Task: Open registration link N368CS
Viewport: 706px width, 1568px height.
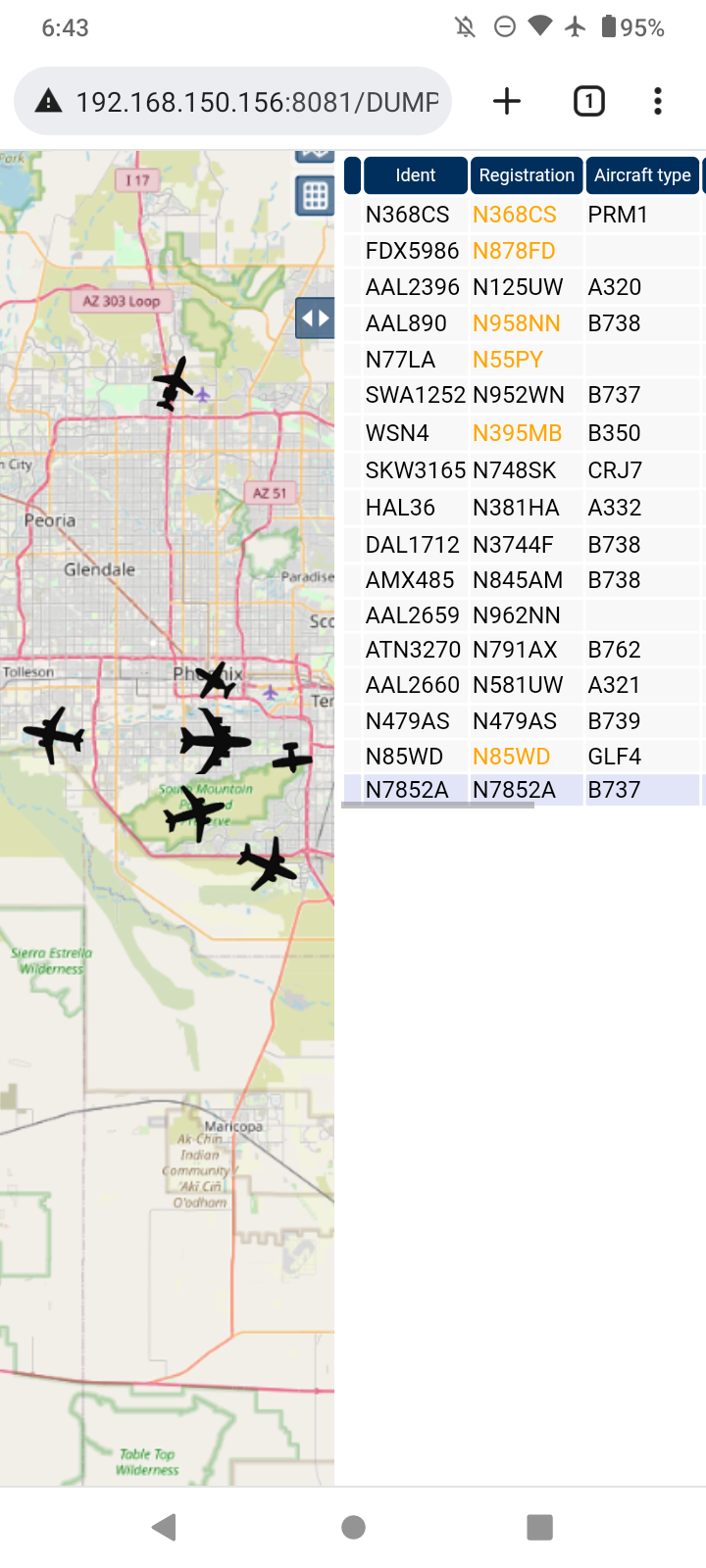Action: pos(515,215)
